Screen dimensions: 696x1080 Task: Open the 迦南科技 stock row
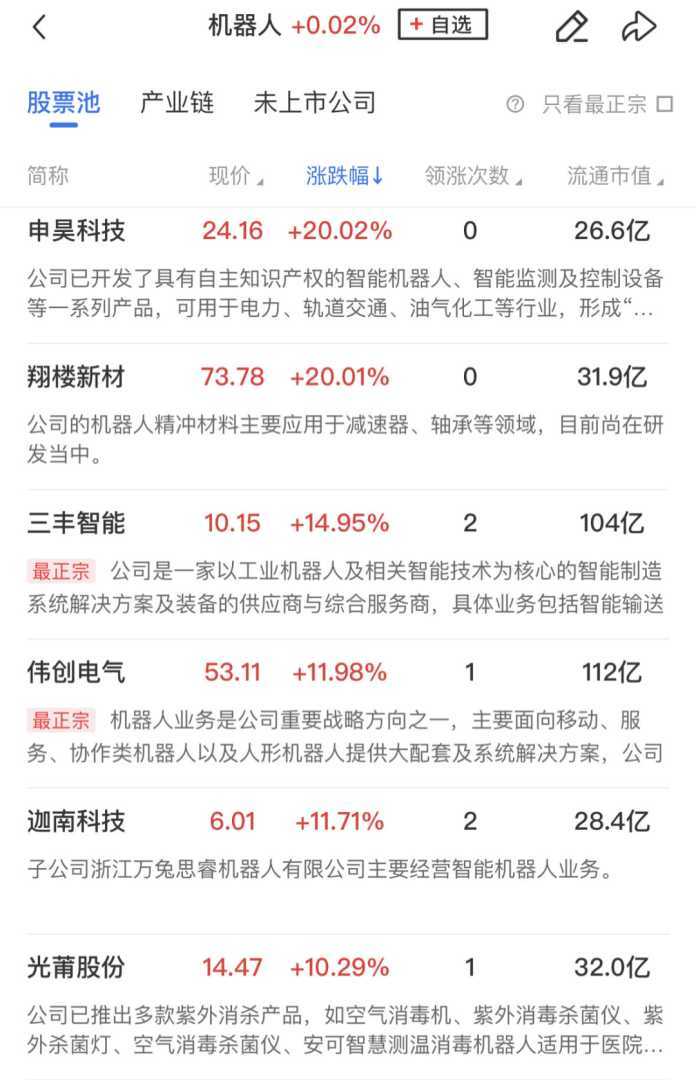click(x=77, y=822)
